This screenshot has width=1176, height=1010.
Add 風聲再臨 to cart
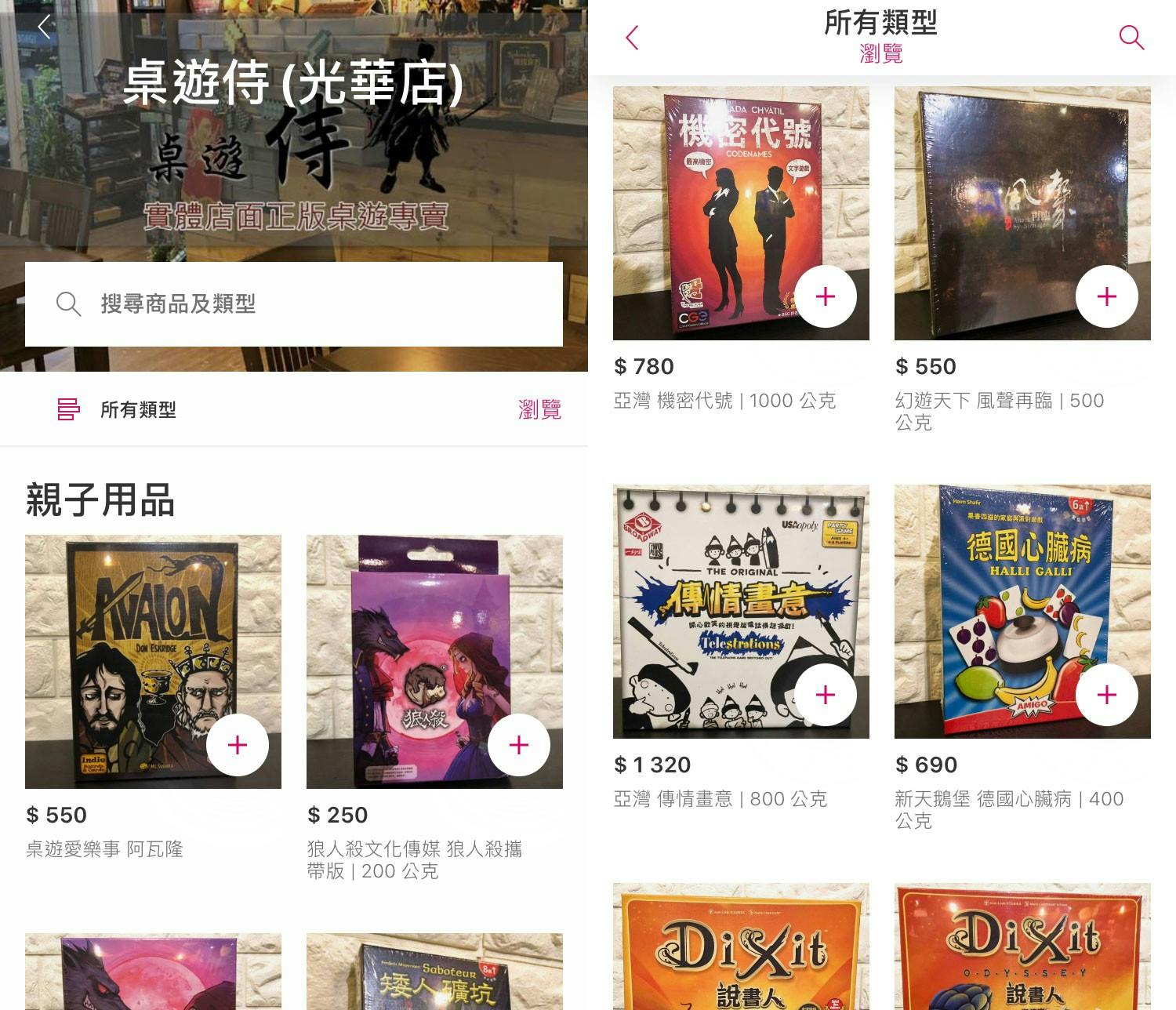click(x=1106, y=296)
